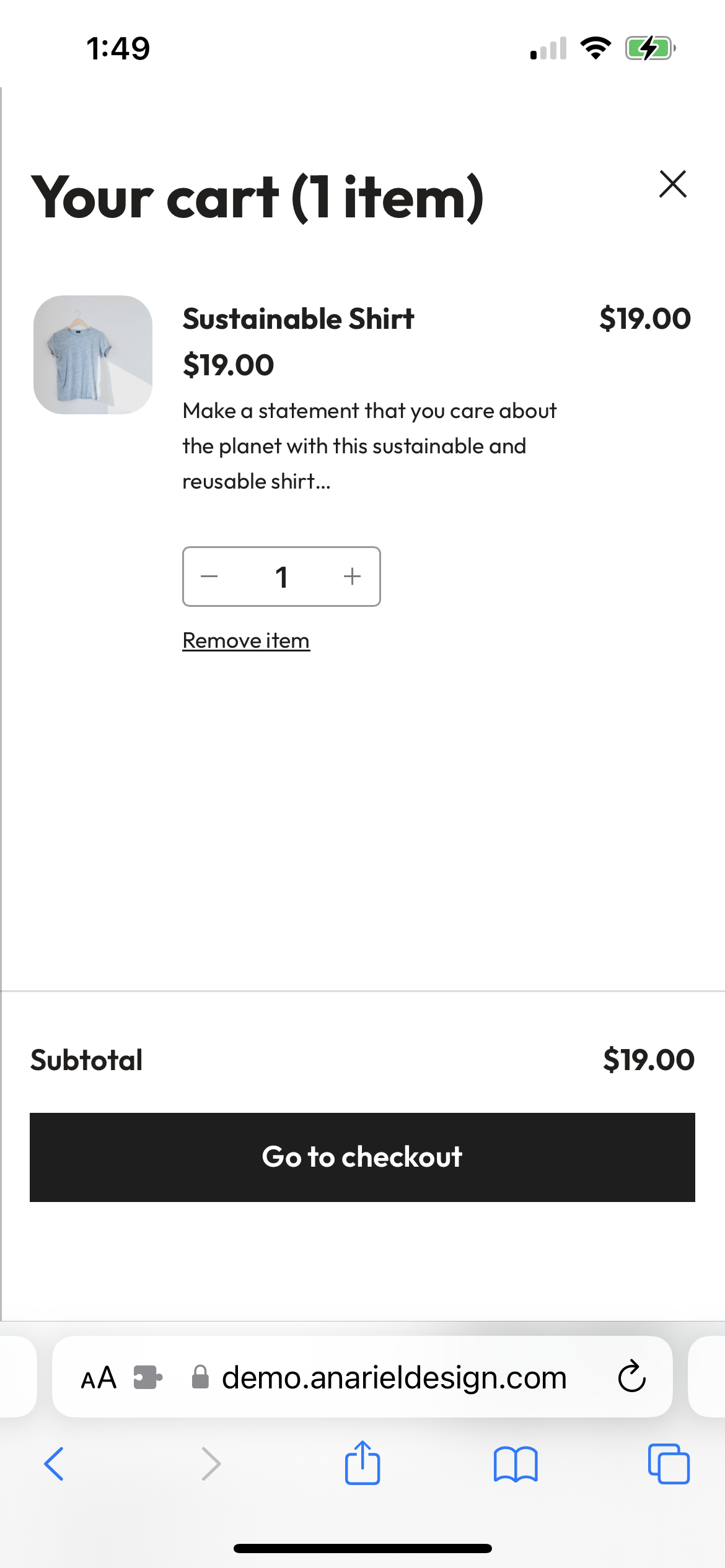Viewport: 725px width, 1568px height.
Task: Open the Safari AA text size menu
Action: (99, 1377)
